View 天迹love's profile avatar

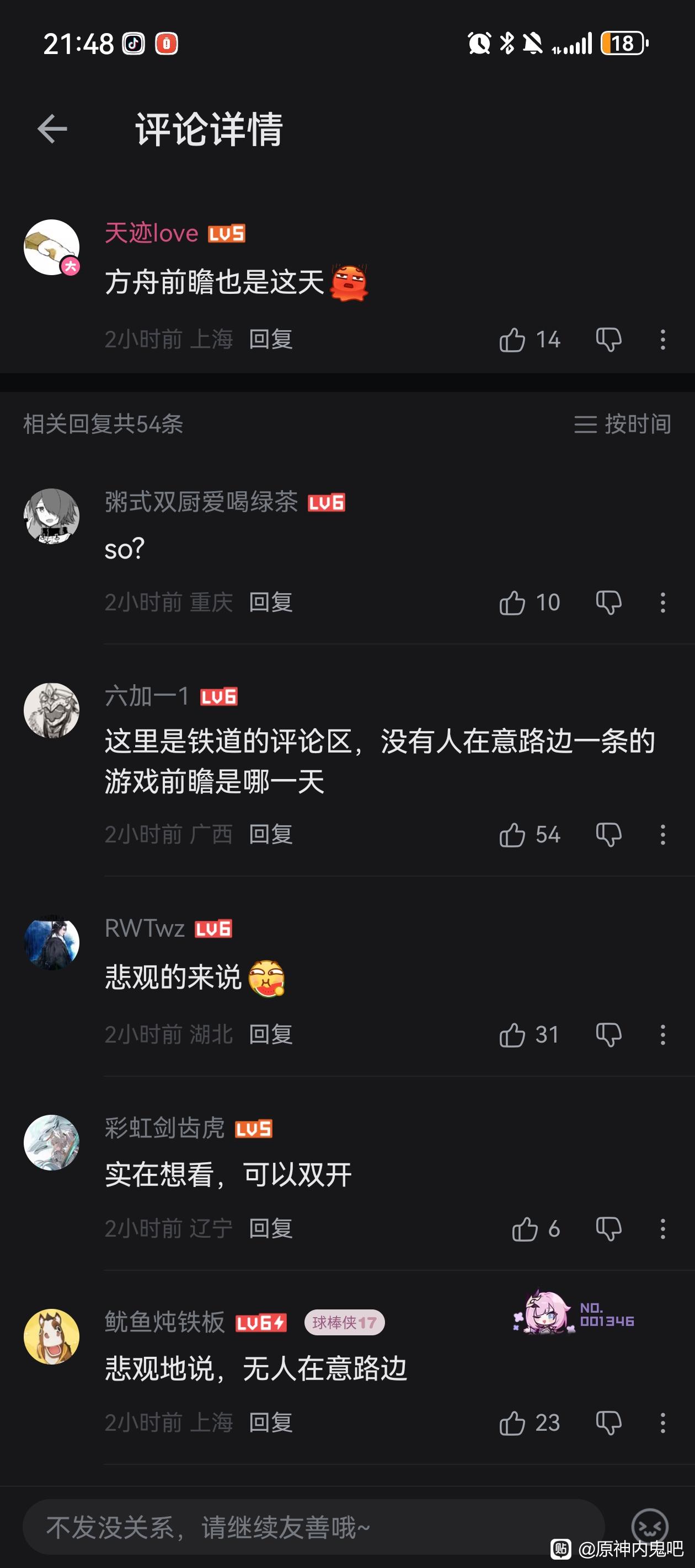[x=52, y=247]
